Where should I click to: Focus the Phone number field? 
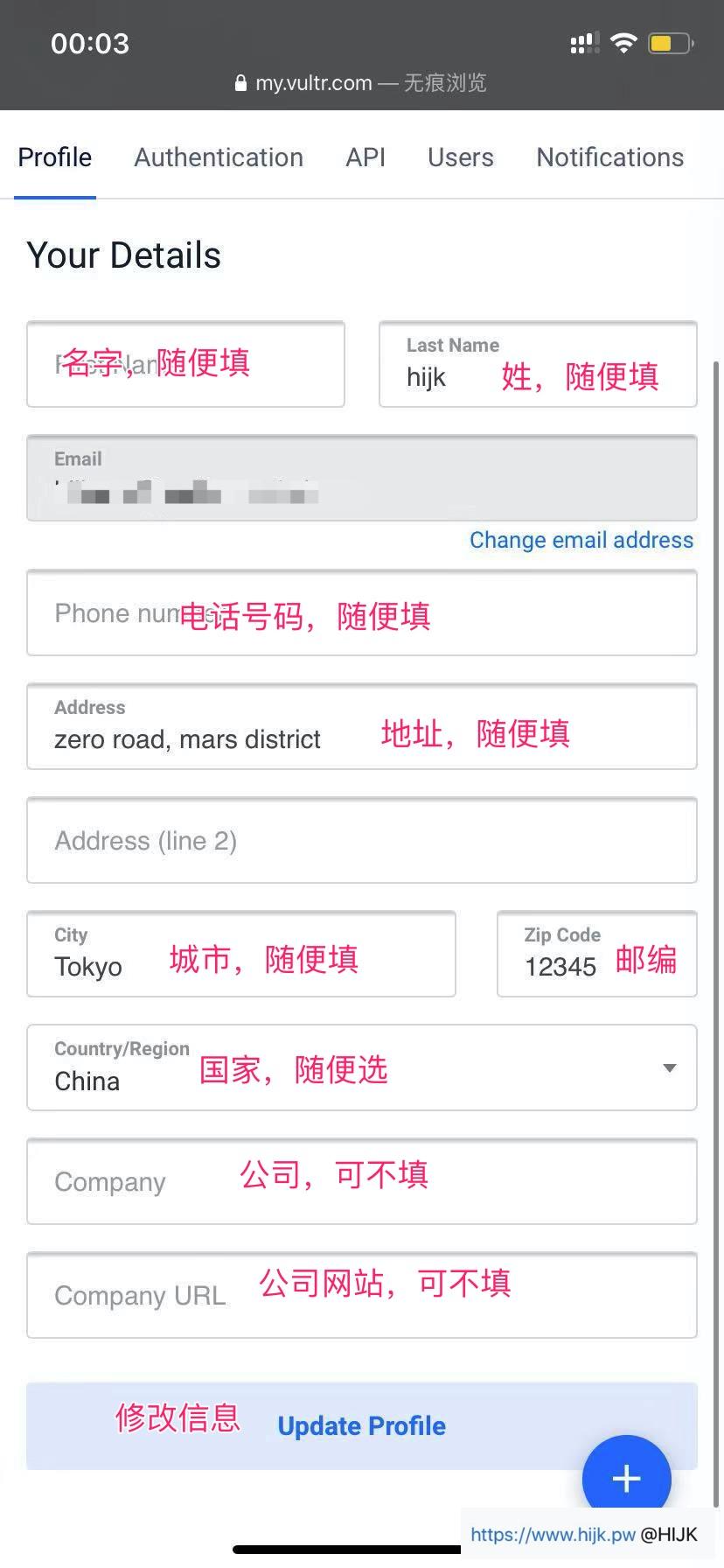(x=361, y=612)
